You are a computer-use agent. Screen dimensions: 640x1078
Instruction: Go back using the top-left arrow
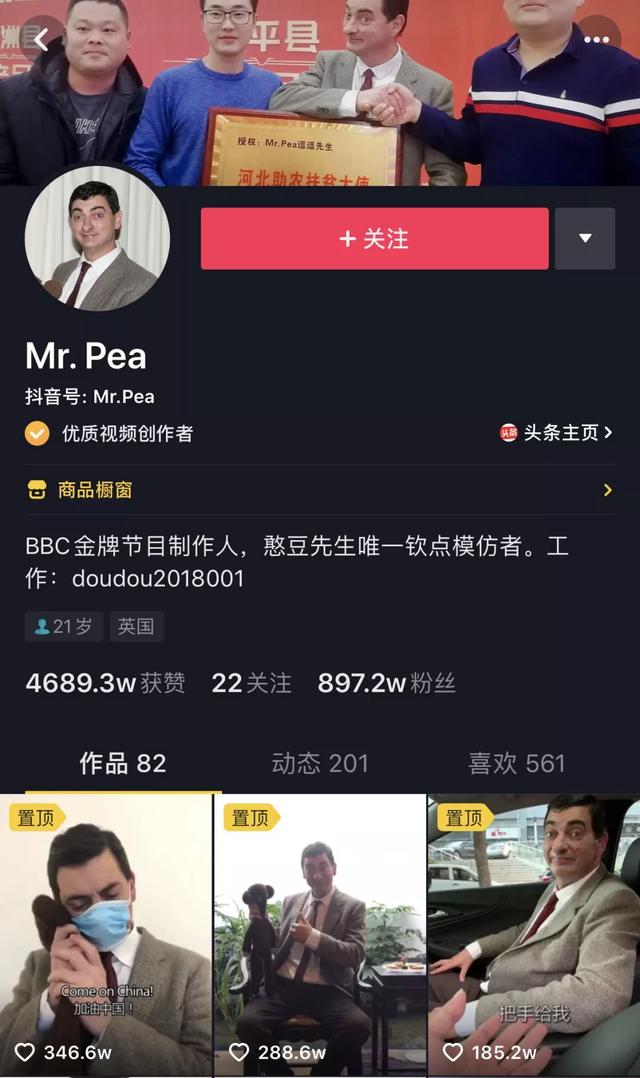click(x=41, y=40)
